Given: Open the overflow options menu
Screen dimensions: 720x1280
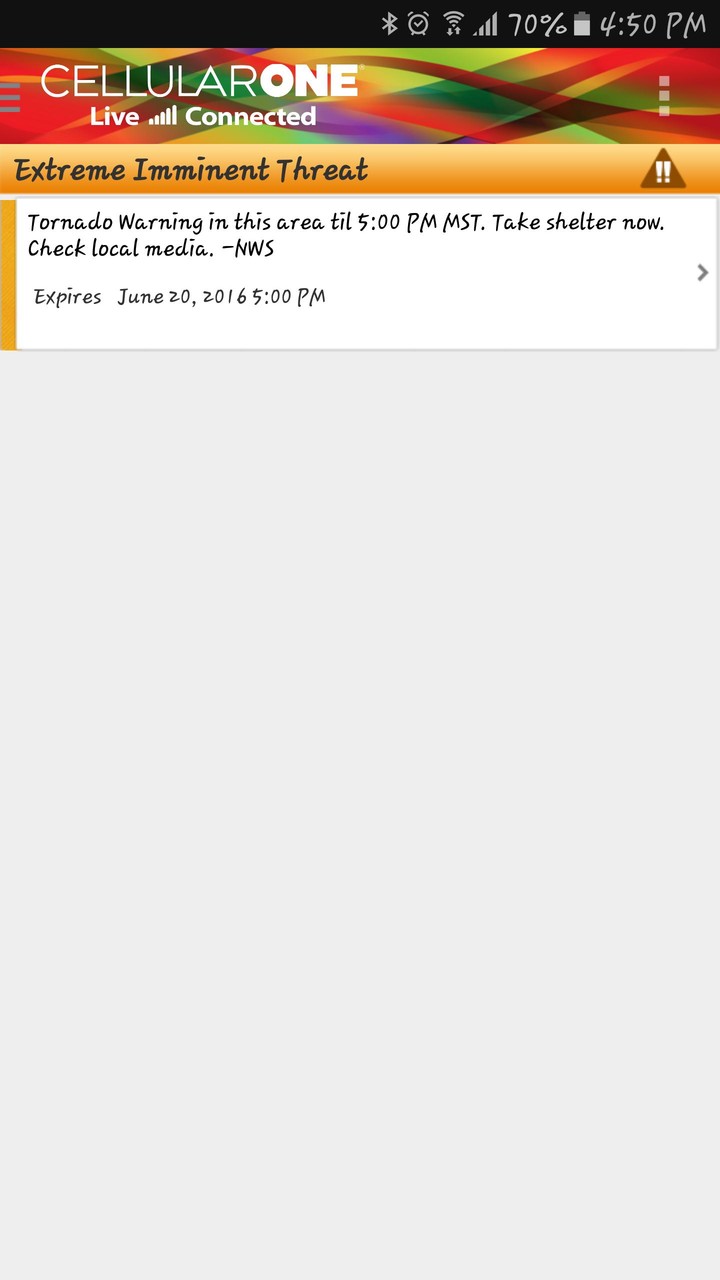Looking at the screenshot, I should (x=664, y=96).
